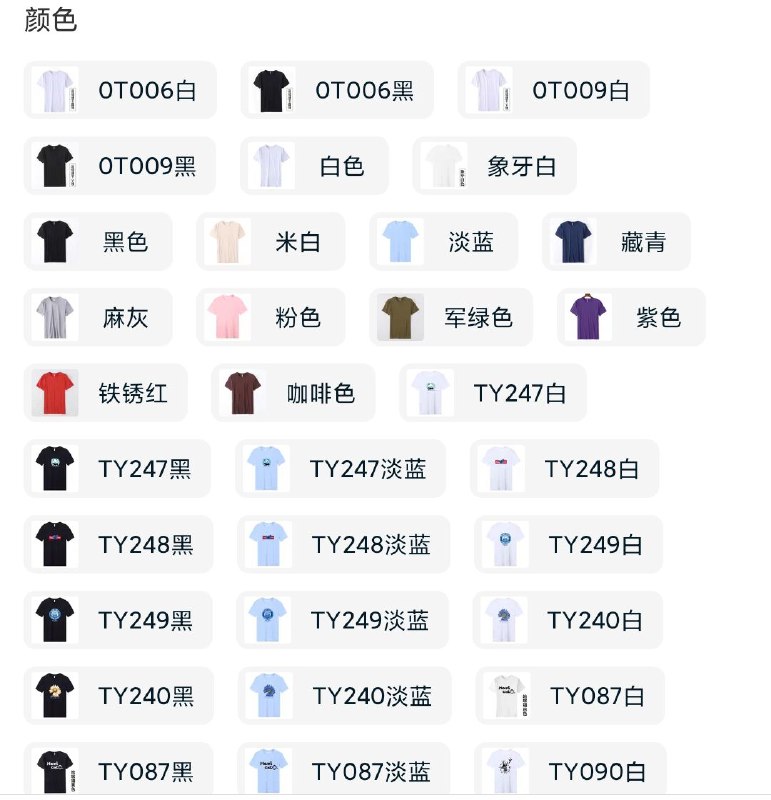This screenshot has height=800, width=771.
Task: Pick the 0T009白 option
Action: (x=552, y=90)
